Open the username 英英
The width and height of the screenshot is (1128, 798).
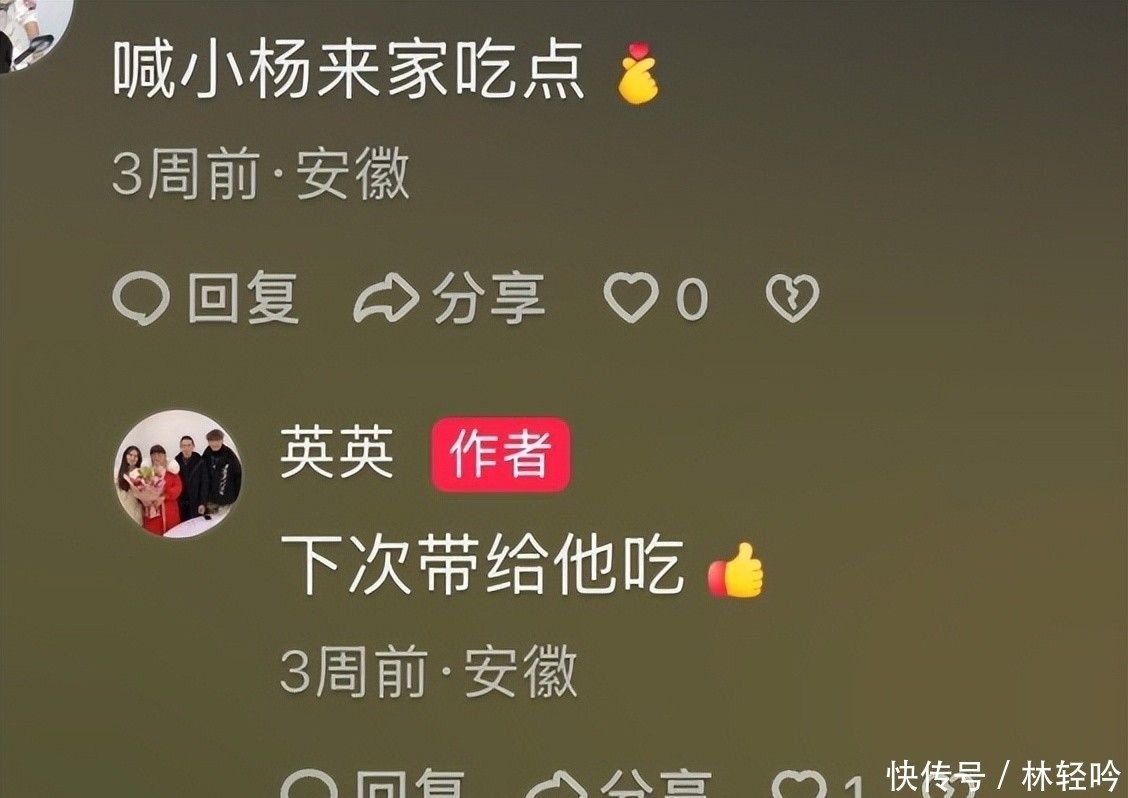pos(337,453)
